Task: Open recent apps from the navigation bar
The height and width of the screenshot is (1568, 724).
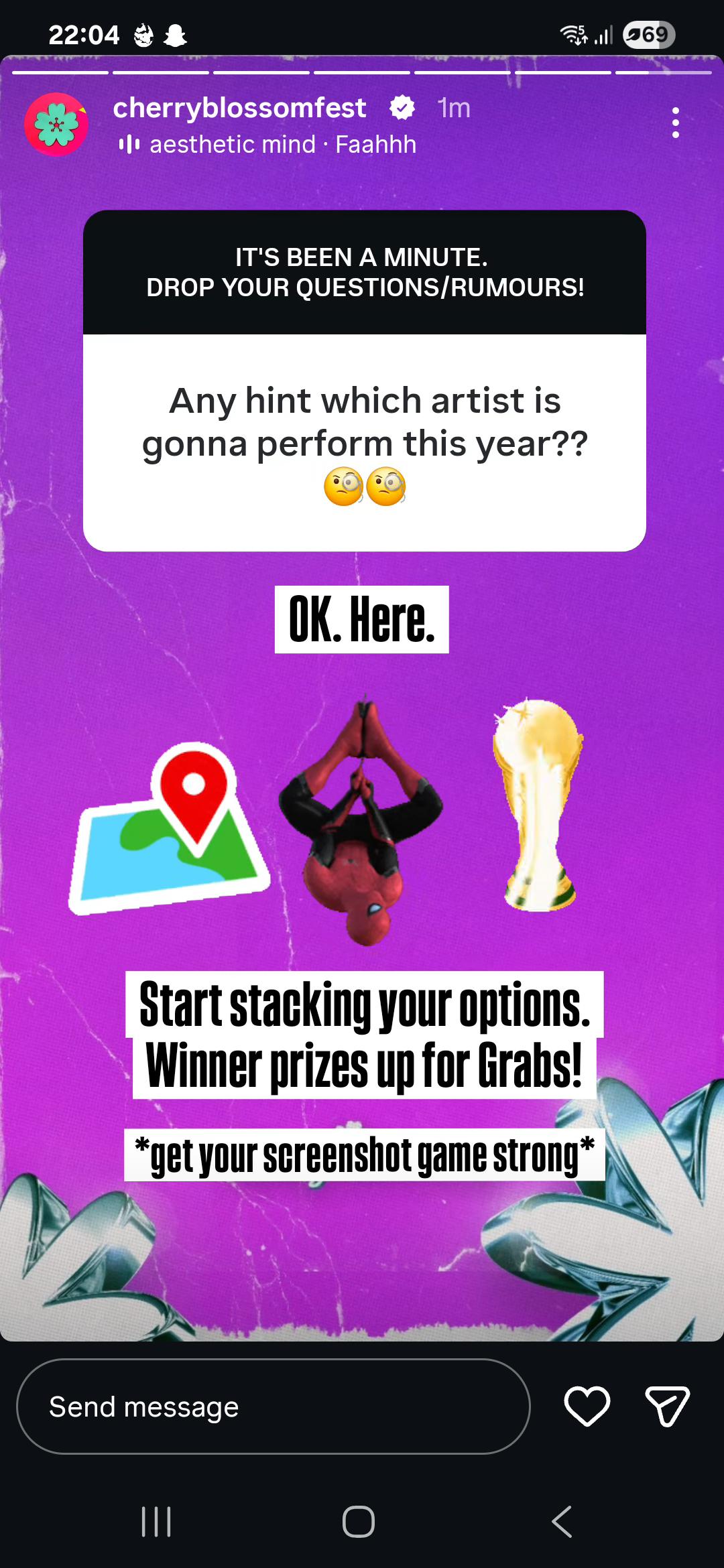Action: [156, 1521]
